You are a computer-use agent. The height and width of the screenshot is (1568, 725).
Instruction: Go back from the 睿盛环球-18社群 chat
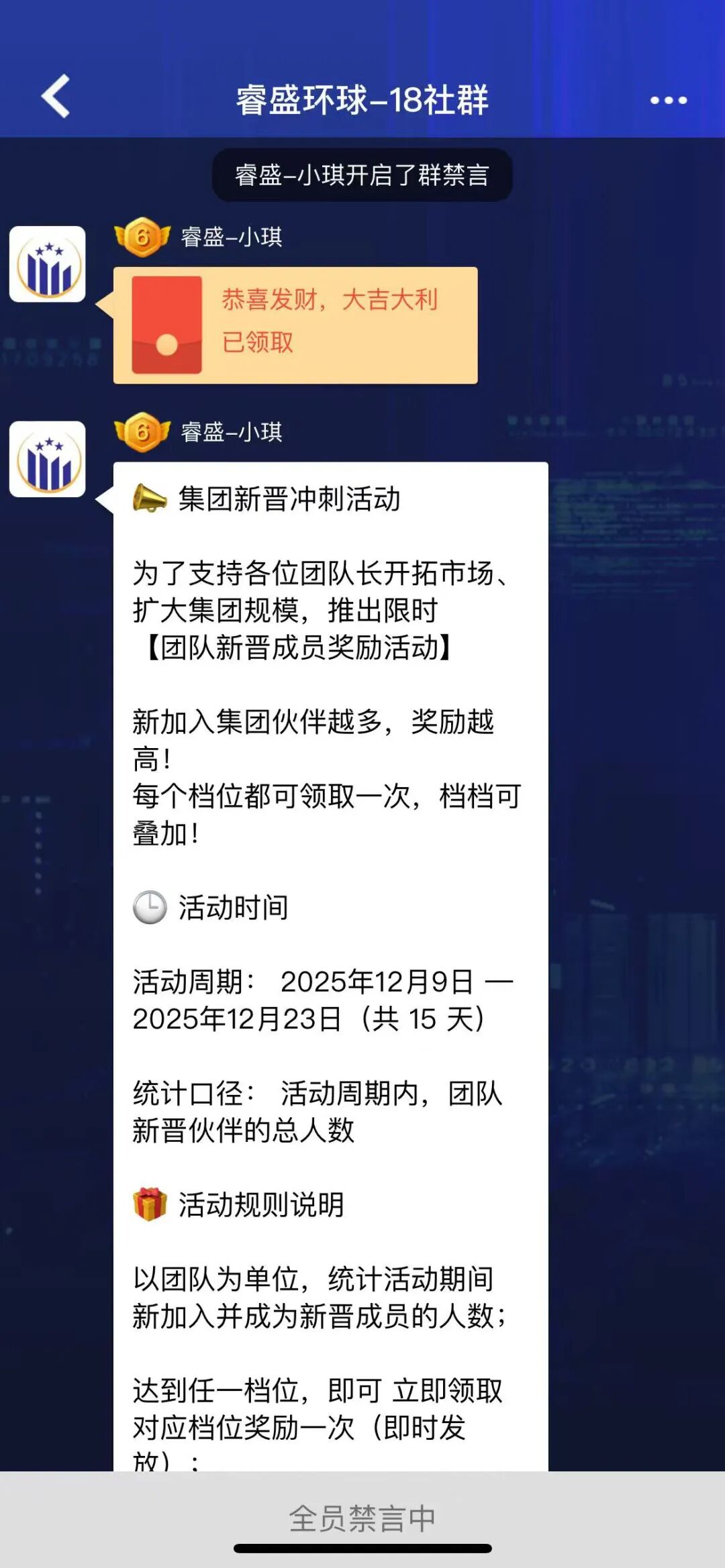pyautogui.click(x=56, y=97)
